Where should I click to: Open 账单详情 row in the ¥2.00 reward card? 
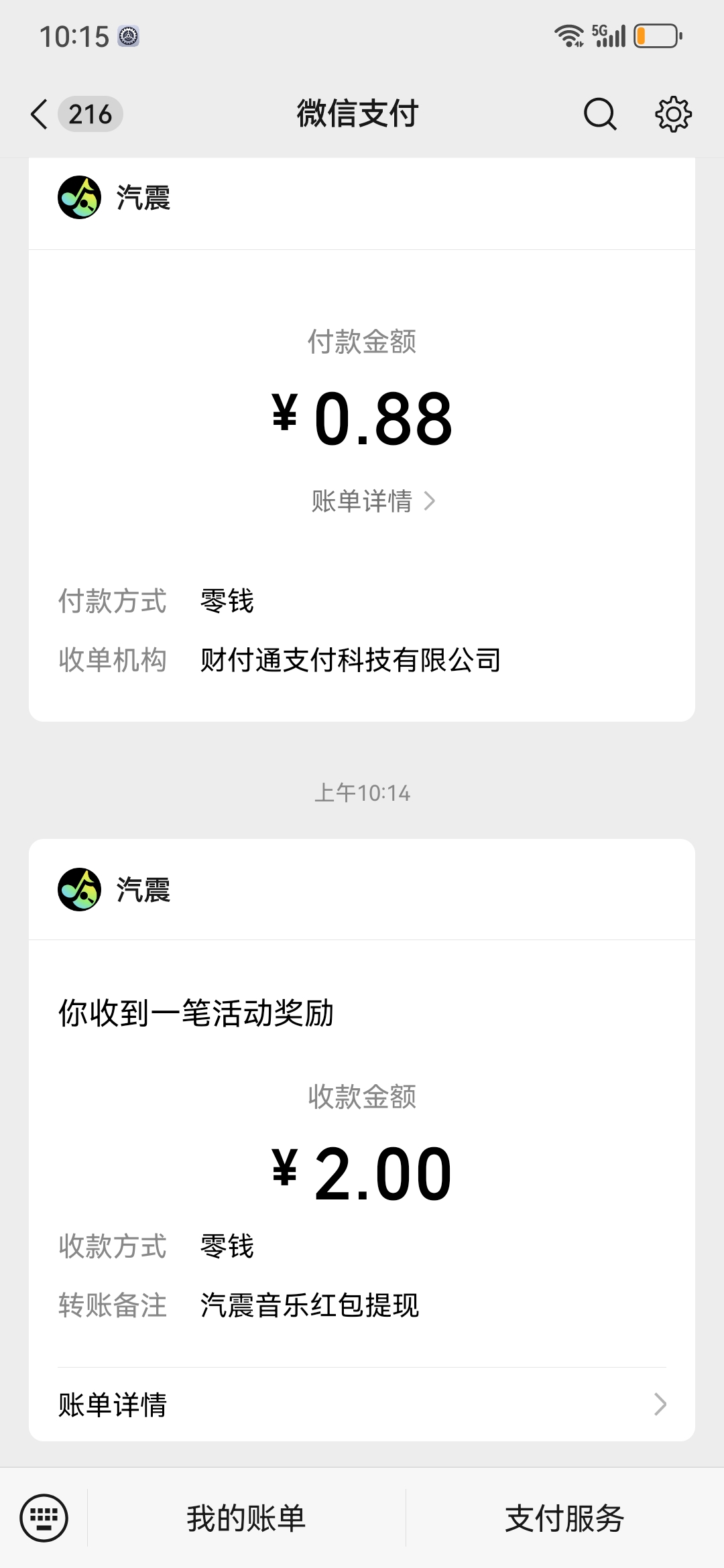(362, 1404)
